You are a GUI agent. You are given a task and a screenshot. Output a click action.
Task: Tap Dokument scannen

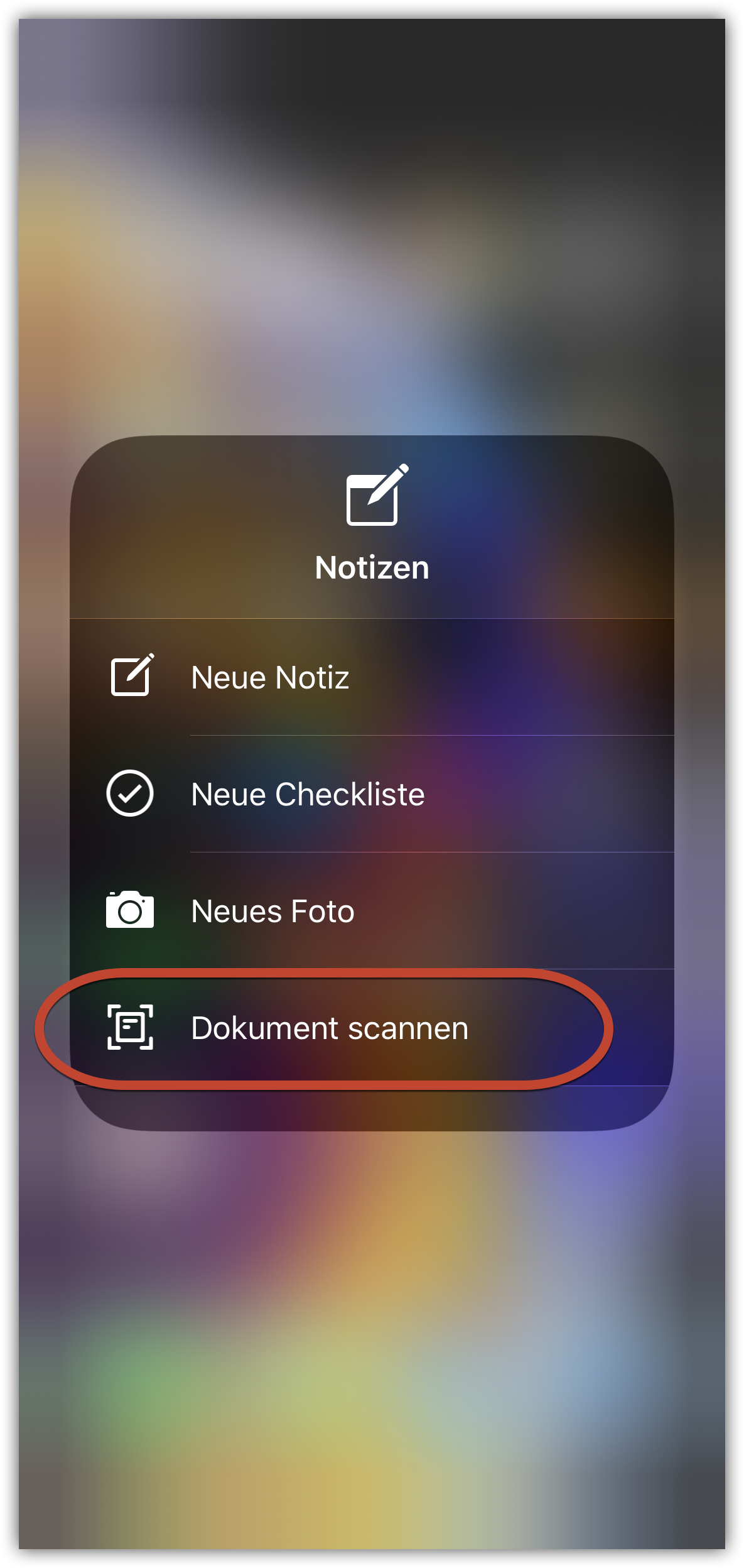point(372,1028)
